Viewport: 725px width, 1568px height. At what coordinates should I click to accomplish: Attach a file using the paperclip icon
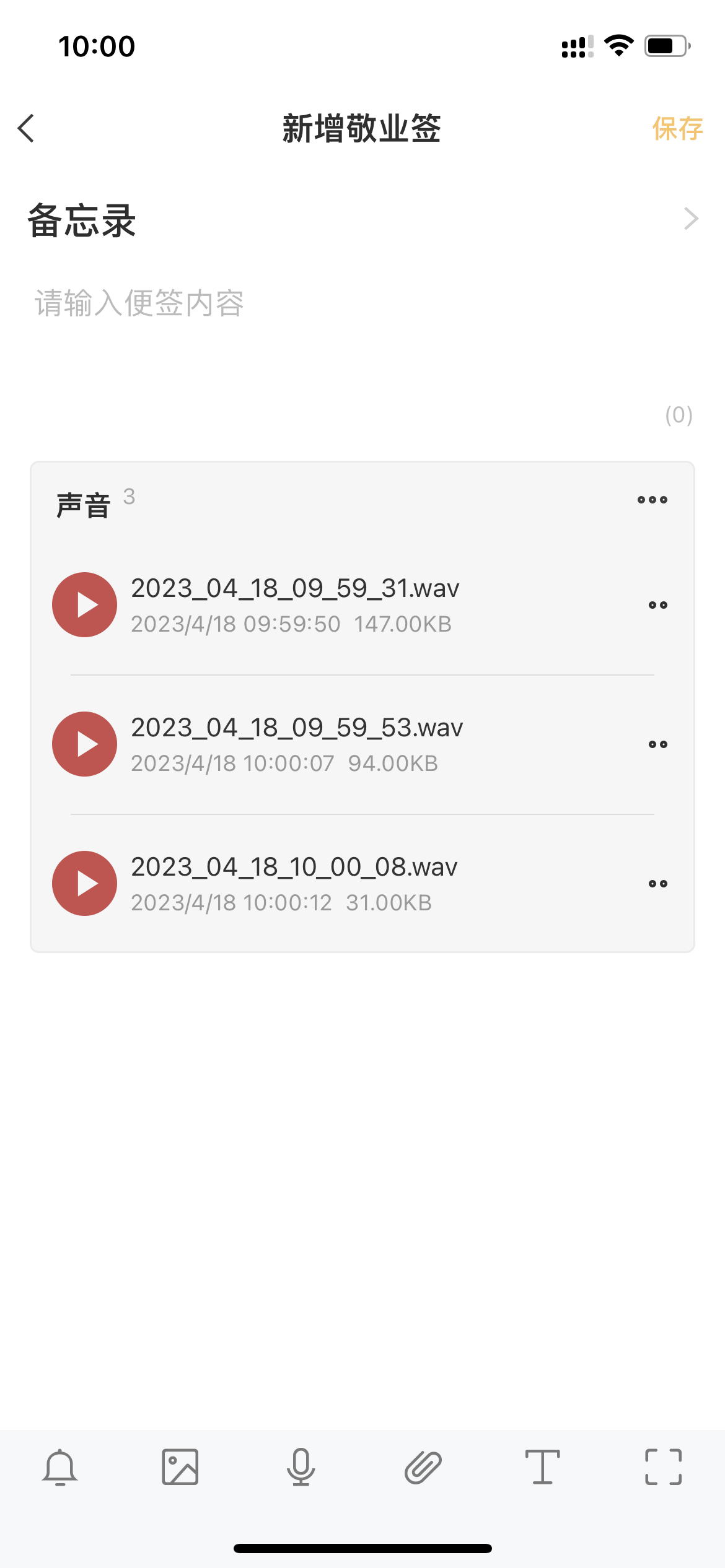tap(423, 1467)
